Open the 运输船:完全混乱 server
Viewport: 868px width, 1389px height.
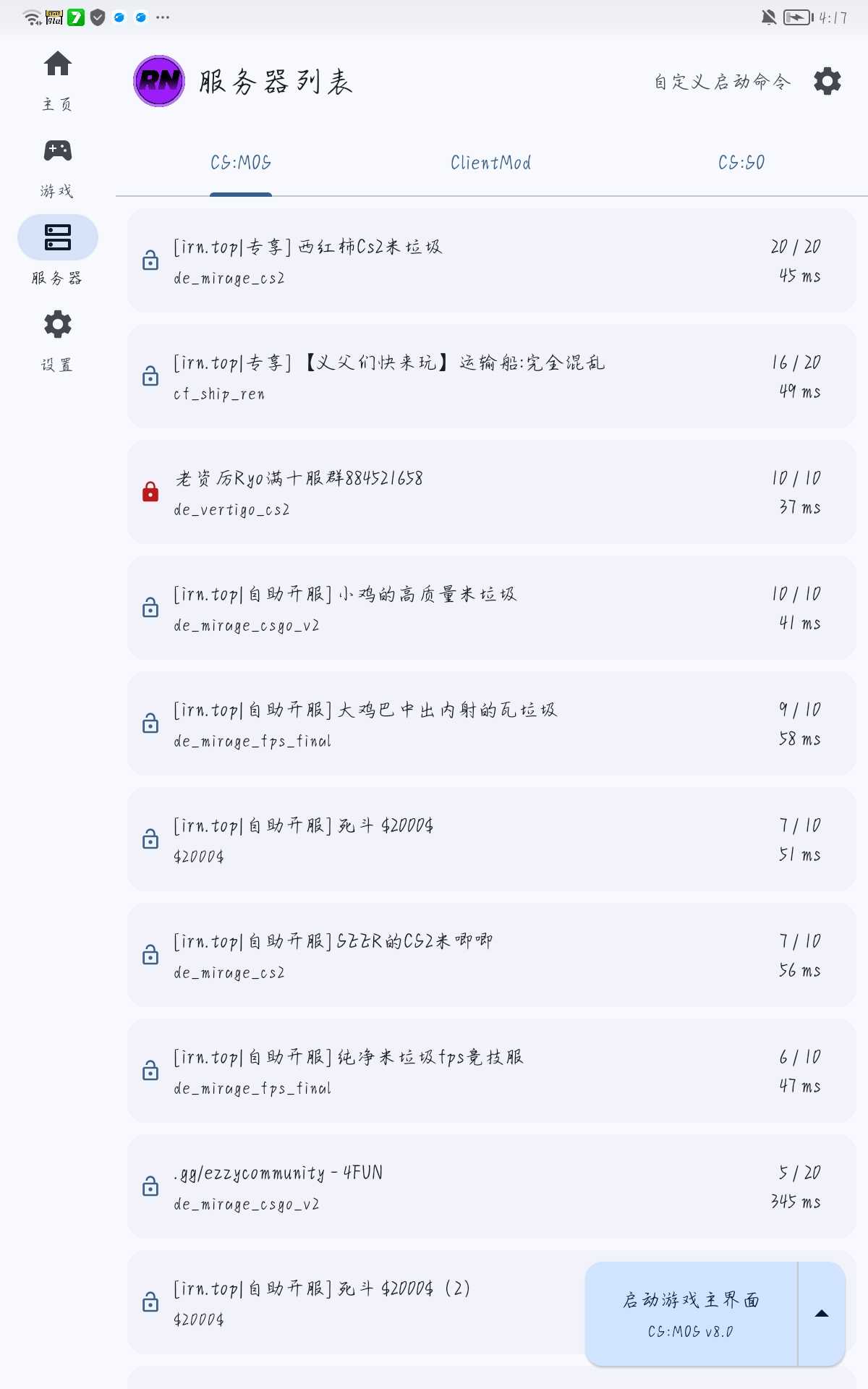pos(492,376)
